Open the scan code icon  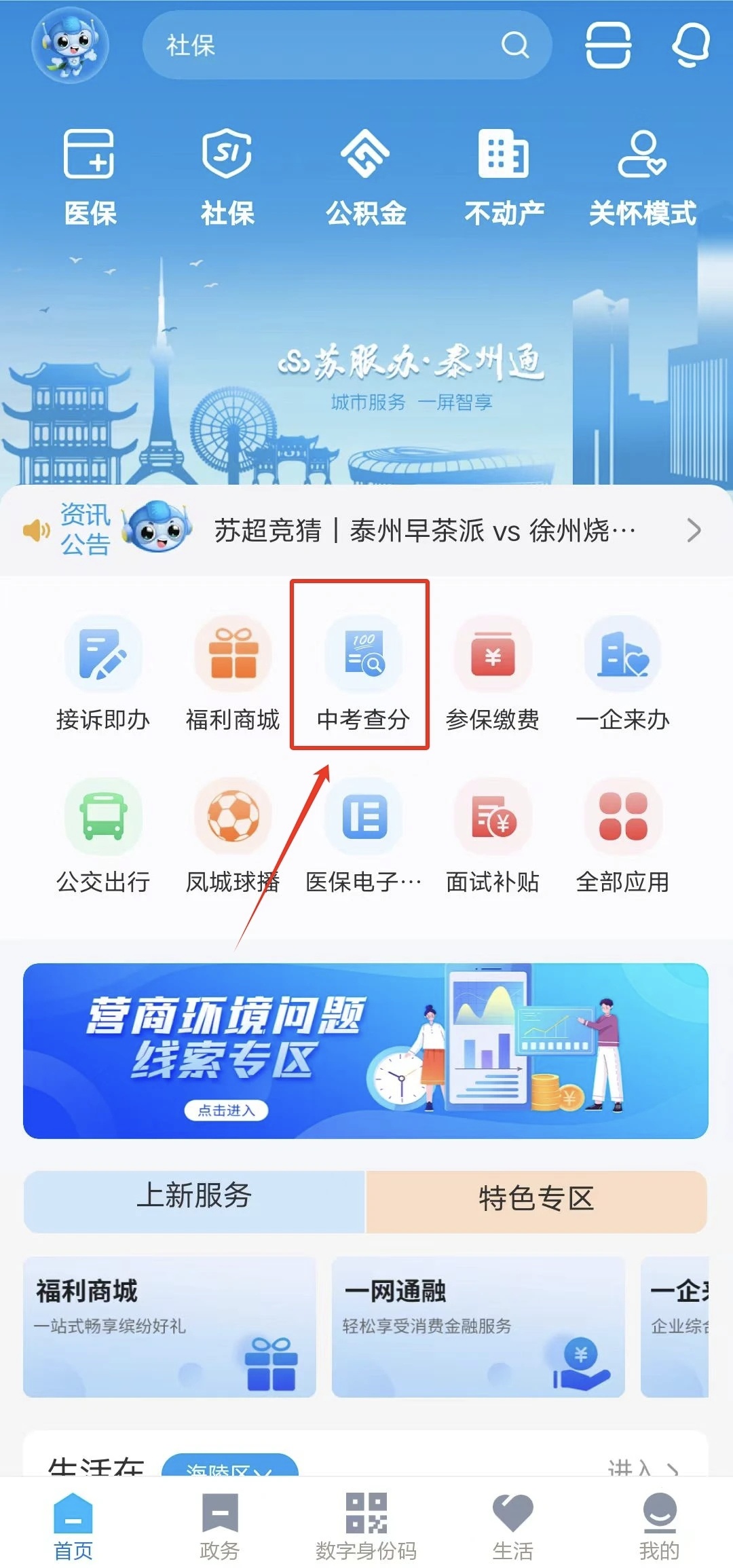click(x=608, y=45)
